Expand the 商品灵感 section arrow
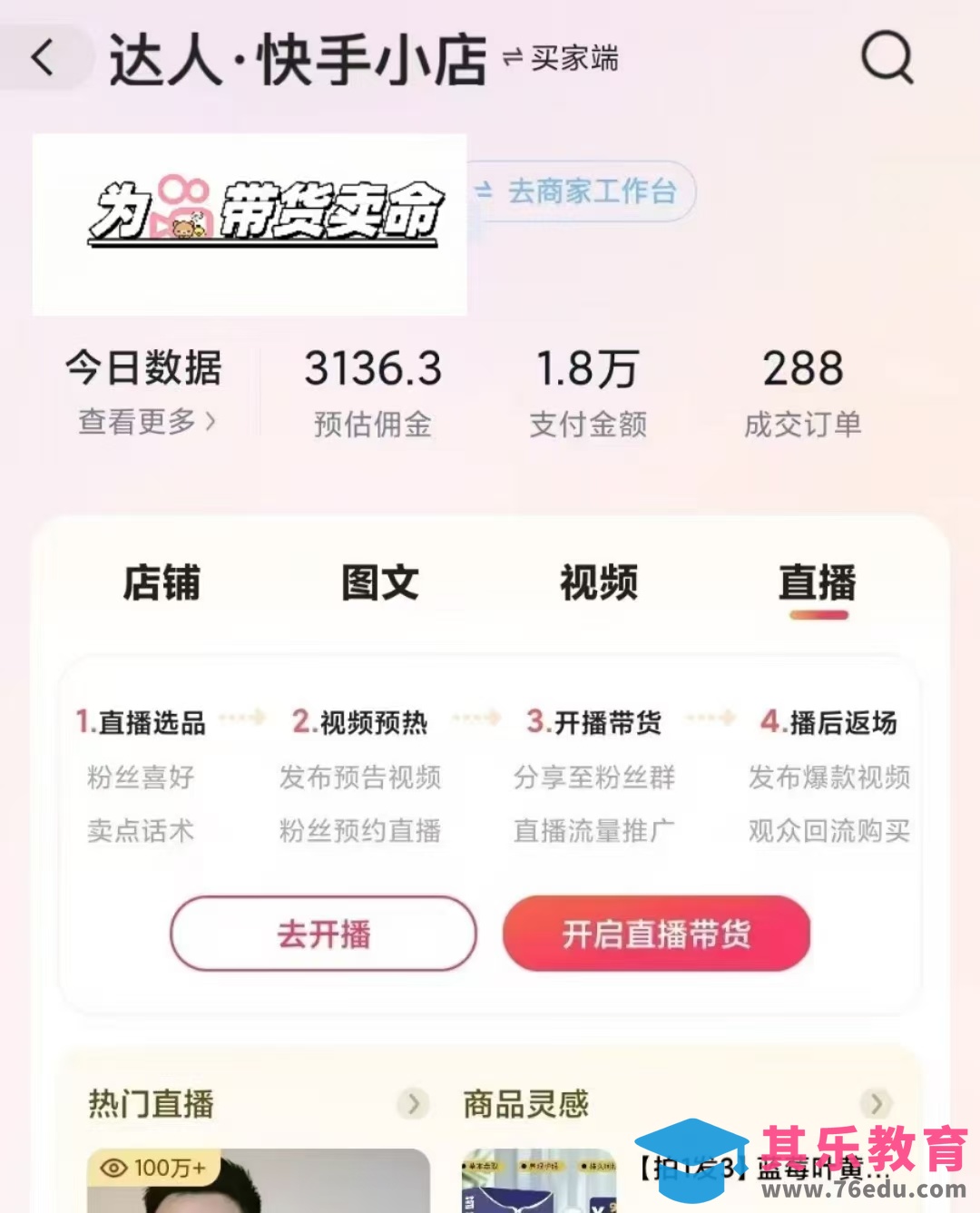Image resolution: width=980 pixels, height=1213 pixels. pyautogui.click(x=876, y=1103)
